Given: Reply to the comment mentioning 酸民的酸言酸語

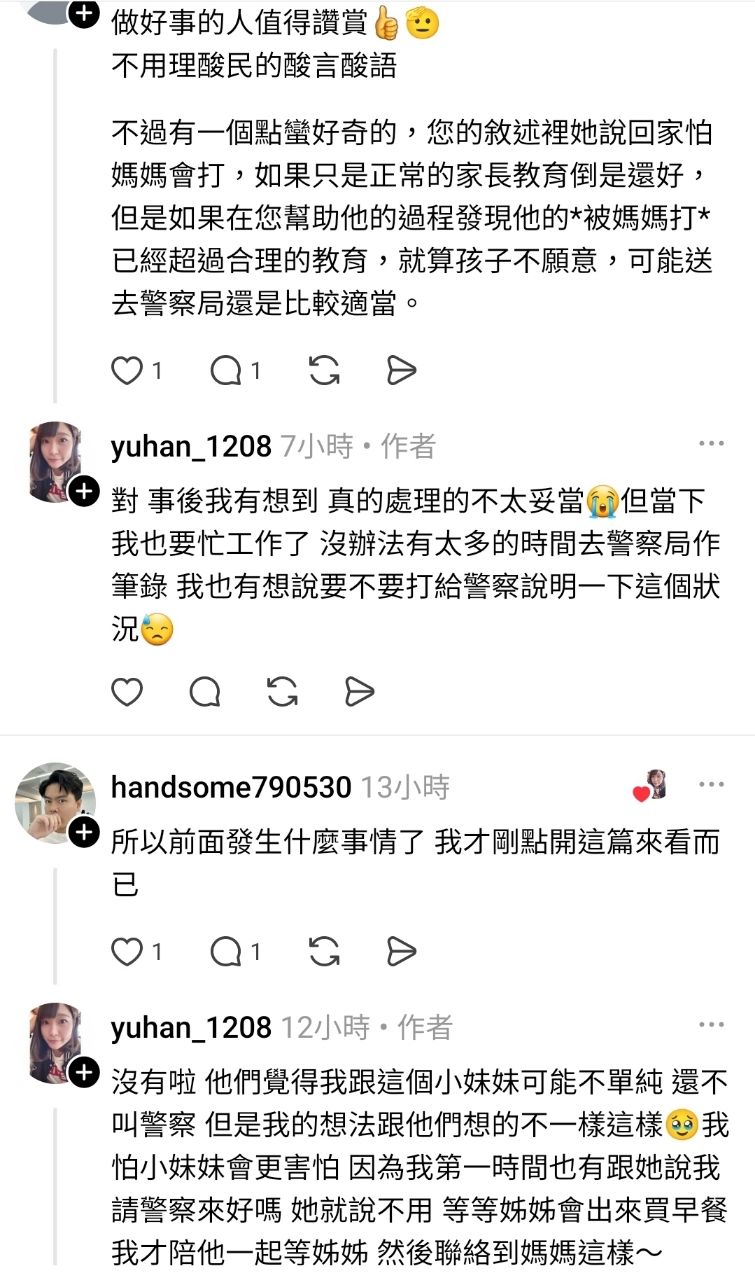Looking at the screenshot, I should coord(227,371).
